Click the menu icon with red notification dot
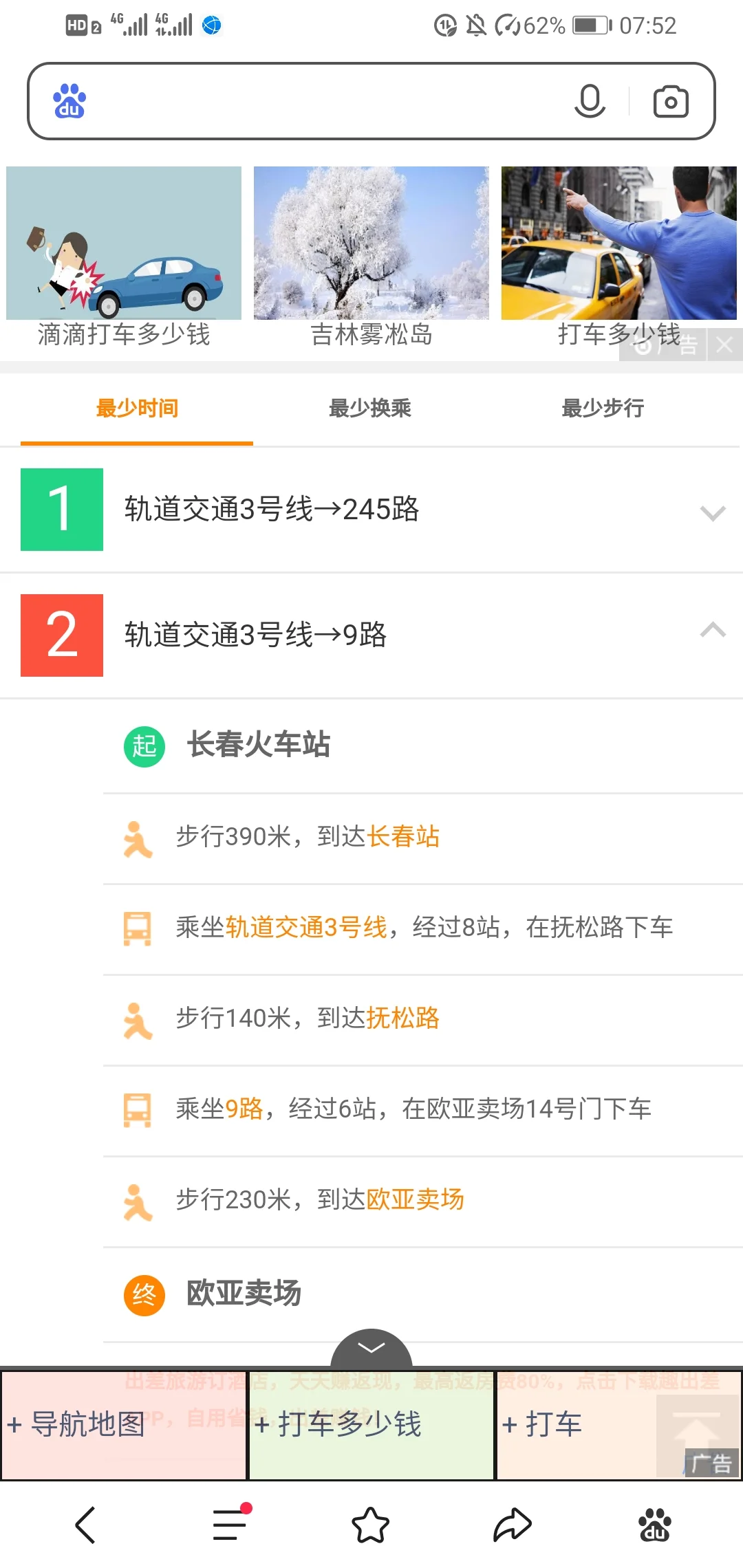The height and width of the screenshot is (1568, 743). coord(228,1524)
